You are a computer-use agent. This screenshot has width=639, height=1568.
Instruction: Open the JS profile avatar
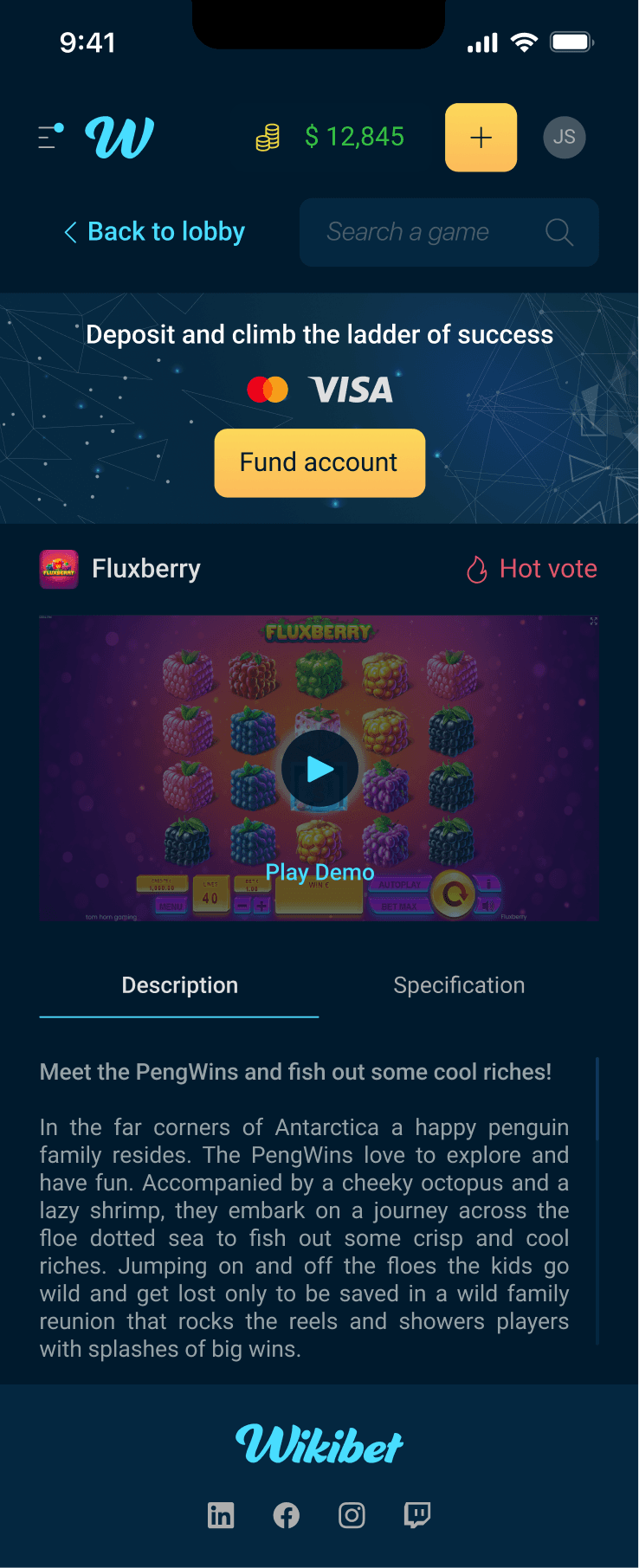pos(565,137)
